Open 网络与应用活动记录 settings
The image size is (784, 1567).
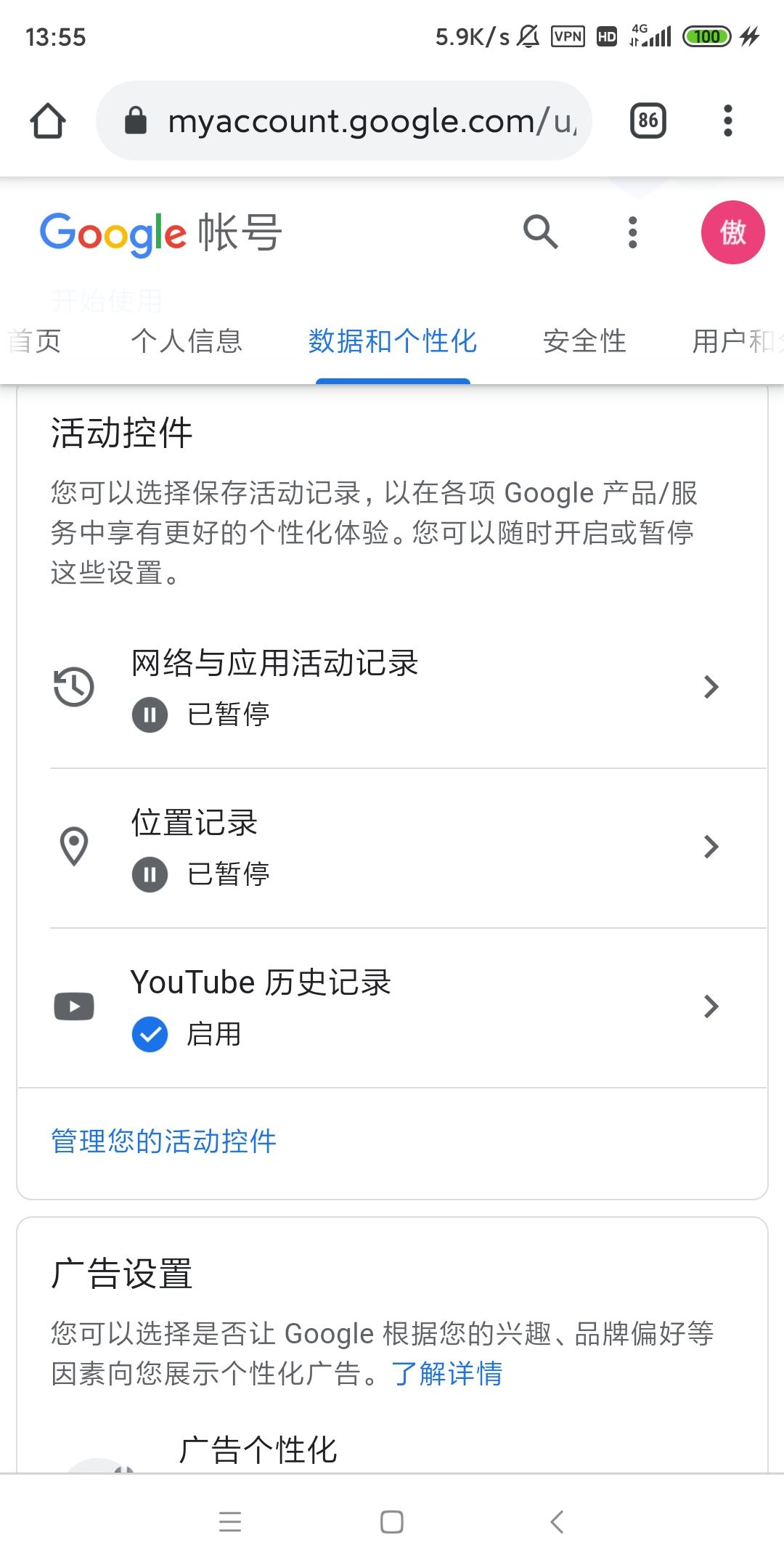pyautogui.click(x=392, y=687)
